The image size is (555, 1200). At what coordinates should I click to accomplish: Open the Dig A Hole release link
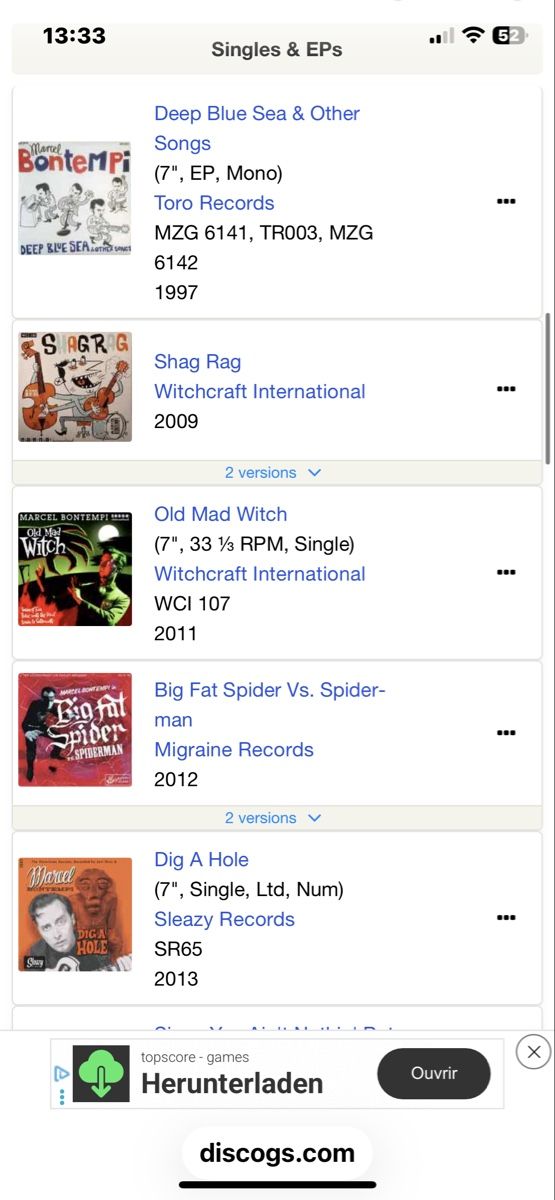coord(201,860)
